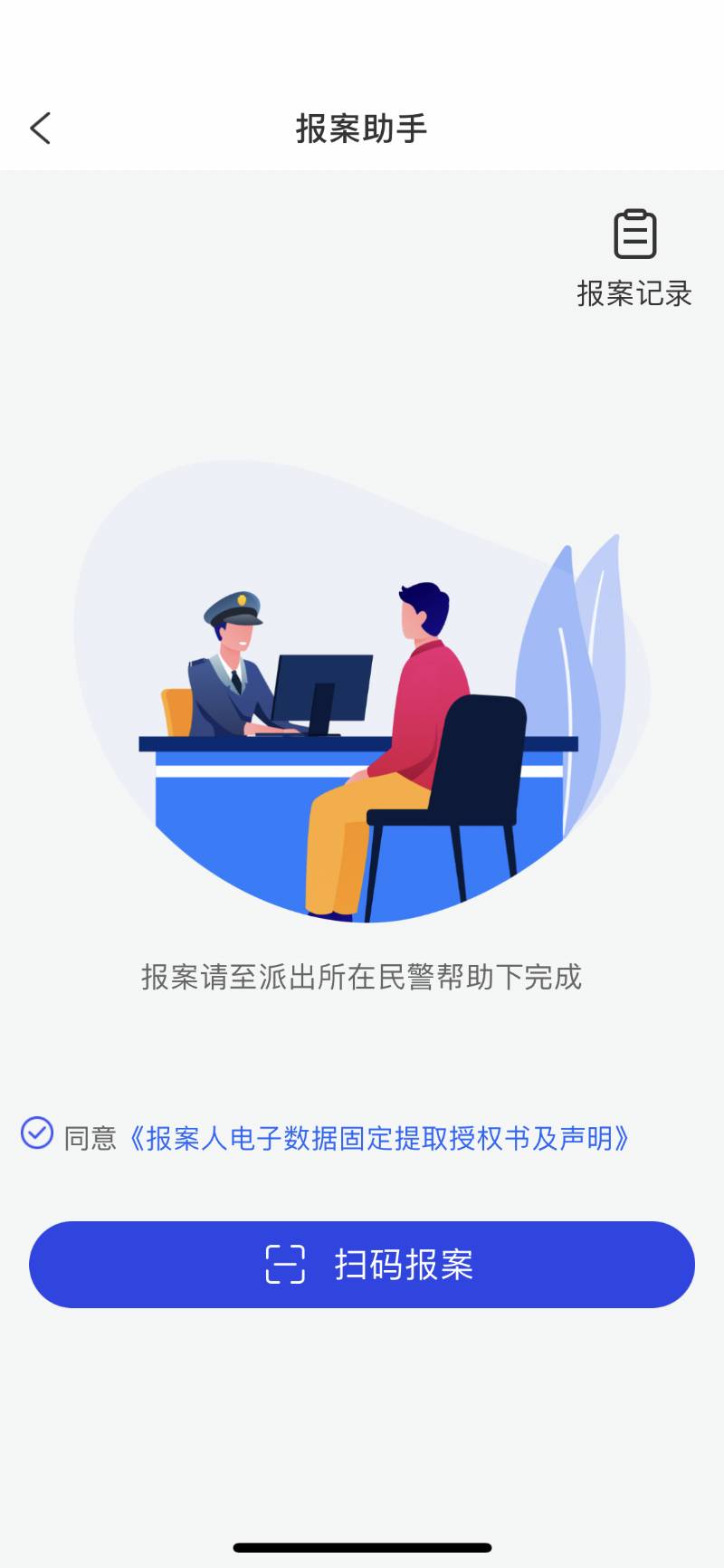724x1568 pixels.
Task: Tap the 扫码报案 button
Action: tap(362, 1264)
